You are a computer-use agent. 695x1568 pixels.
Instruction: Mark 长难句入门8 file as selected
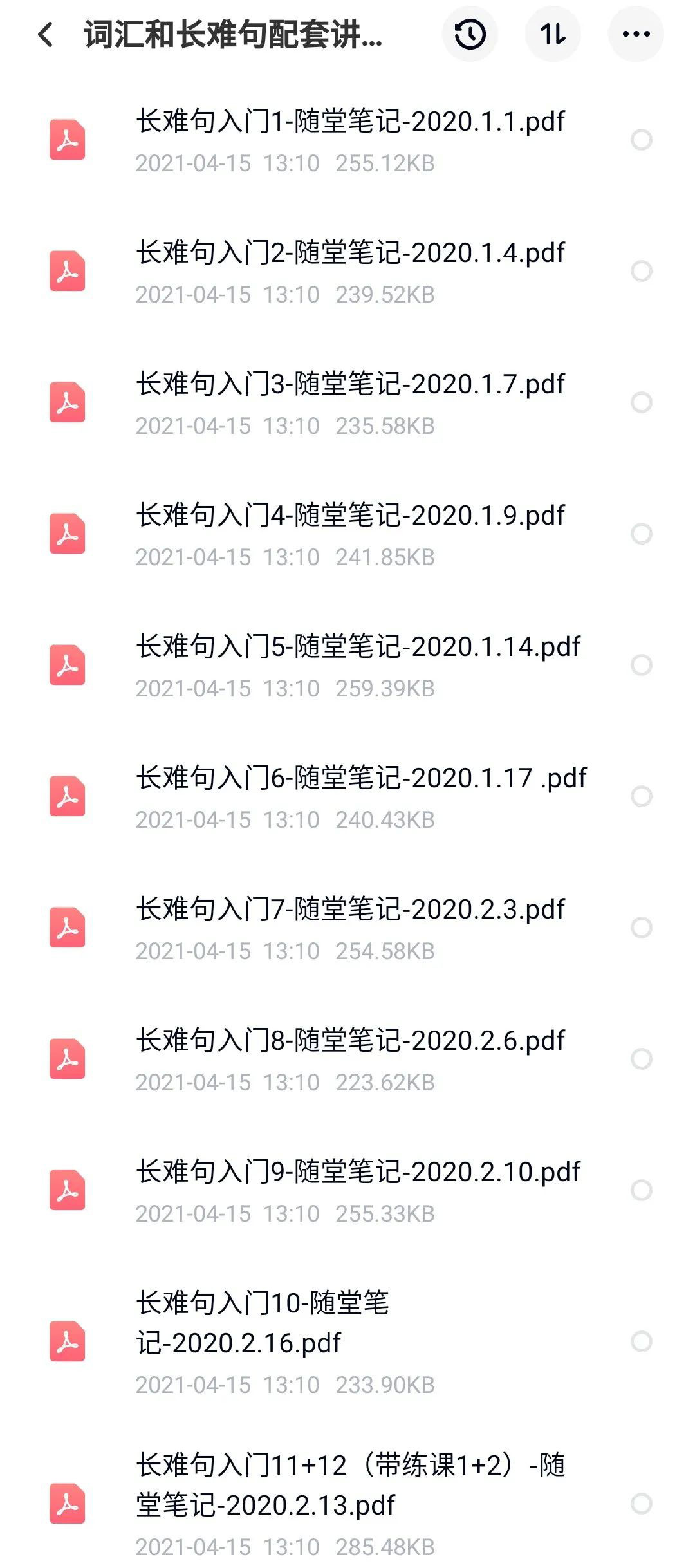[641, 1059]
